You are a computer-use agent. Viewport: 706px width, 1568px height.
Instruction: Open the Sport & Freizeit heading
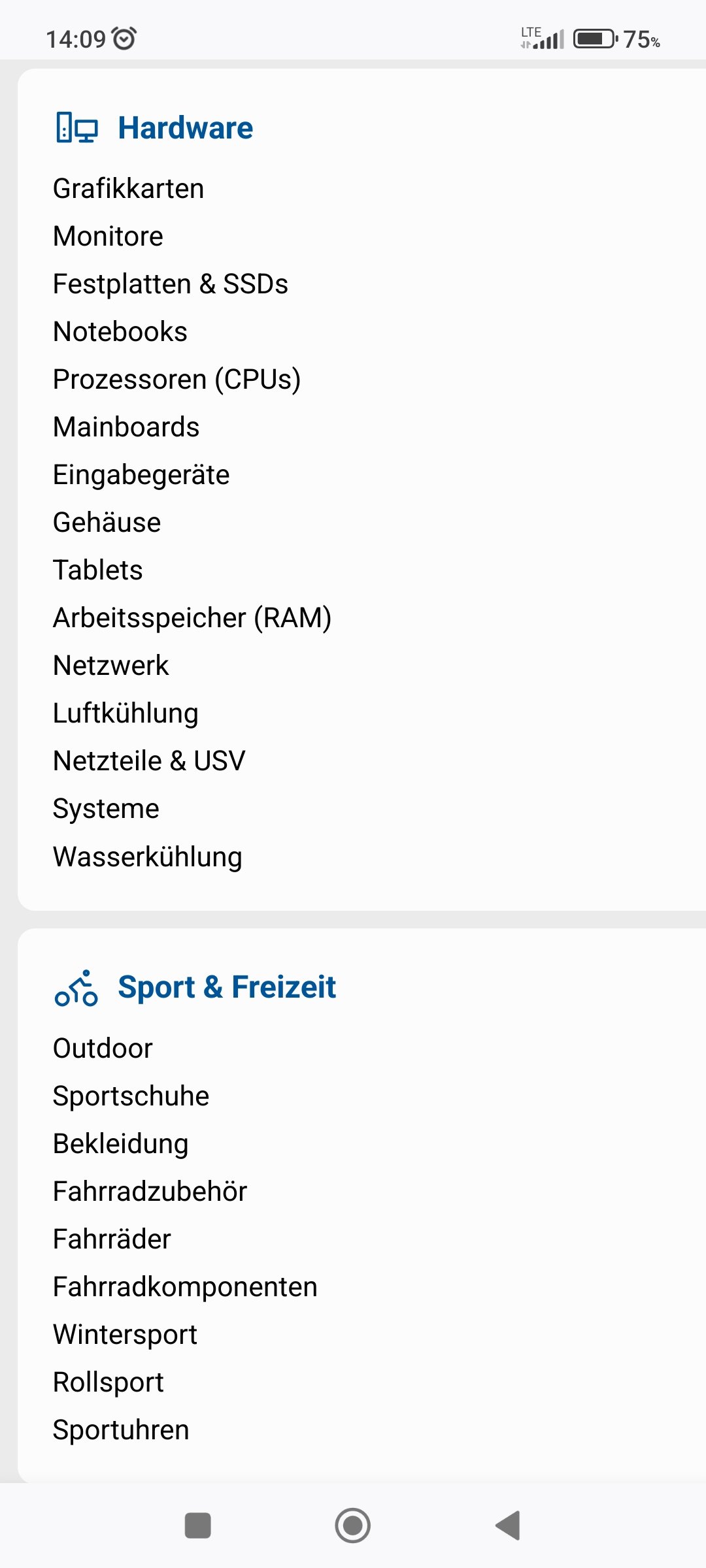[x=226, y=987]
